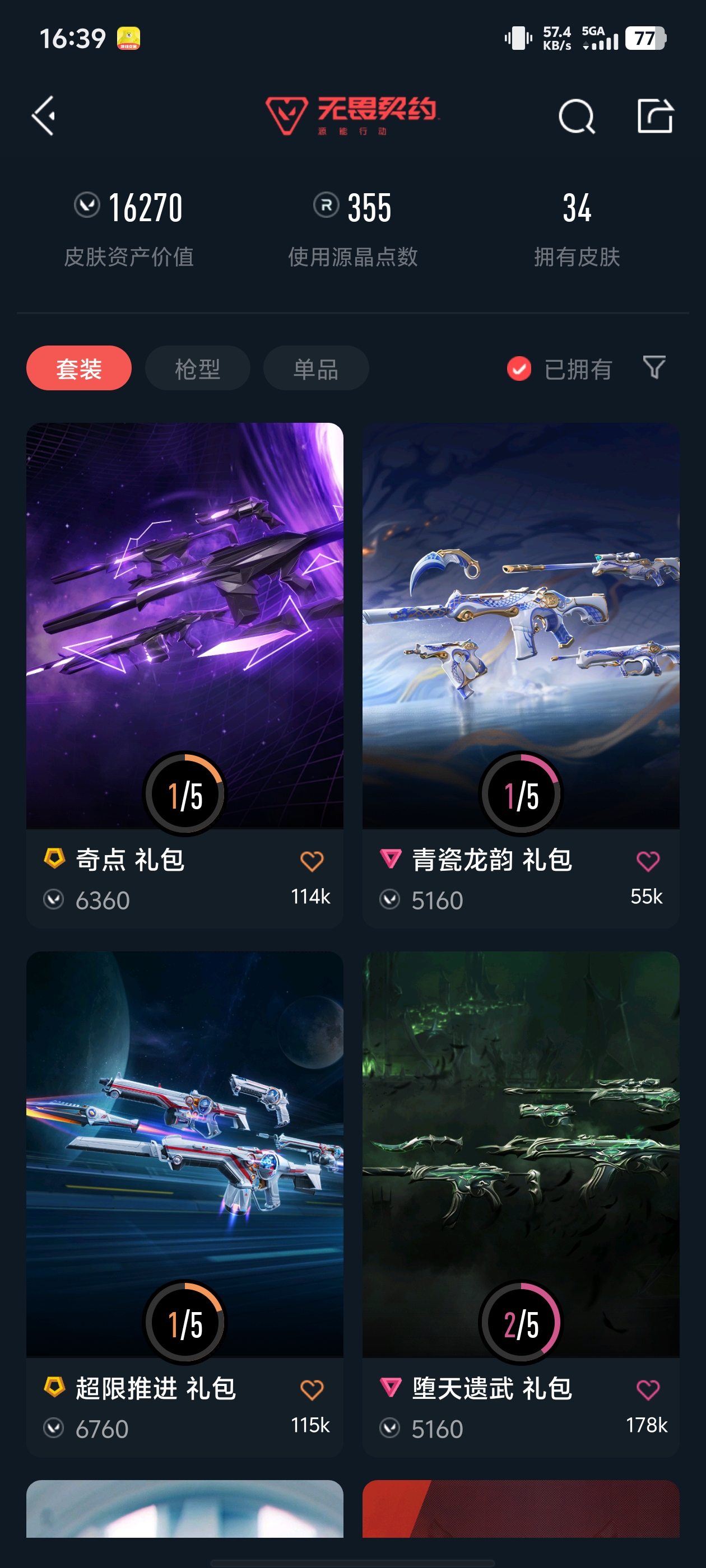The image size is (706, 1568).
Task: Switch to the 枪型 tab
Action: click(197, 368)
